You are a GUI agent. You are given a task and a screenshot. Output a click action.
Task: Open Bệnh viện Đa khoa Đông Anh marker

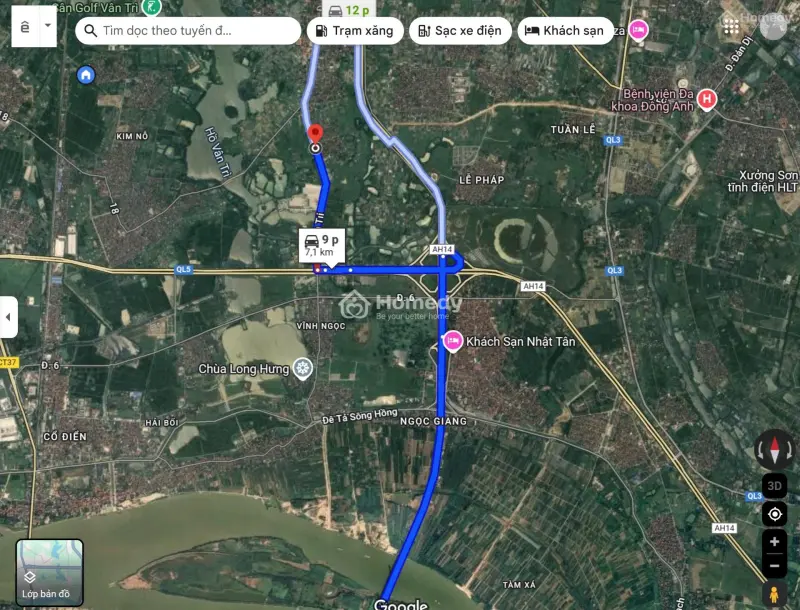click(707, 98)
